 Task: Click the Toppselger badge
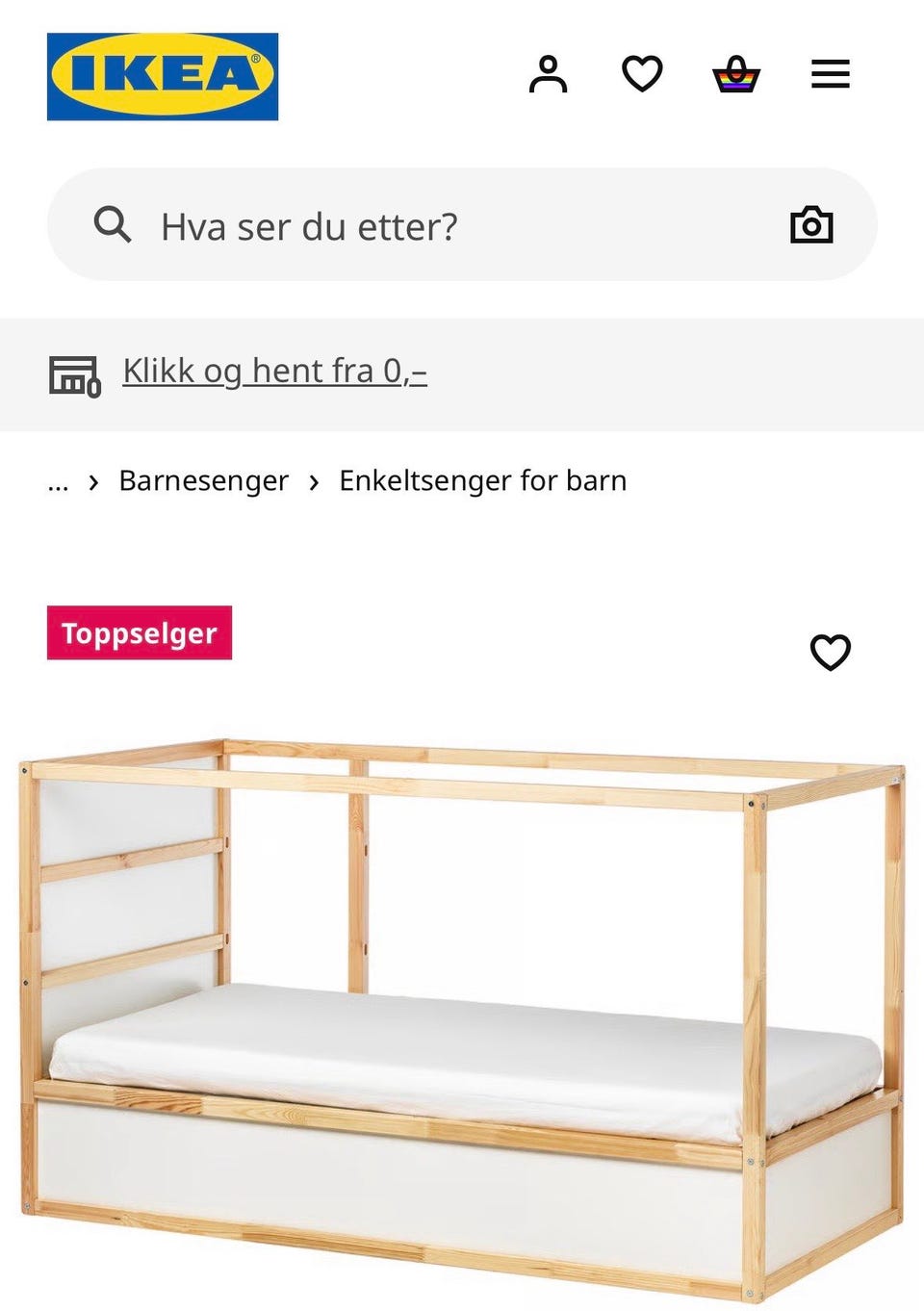138,632
